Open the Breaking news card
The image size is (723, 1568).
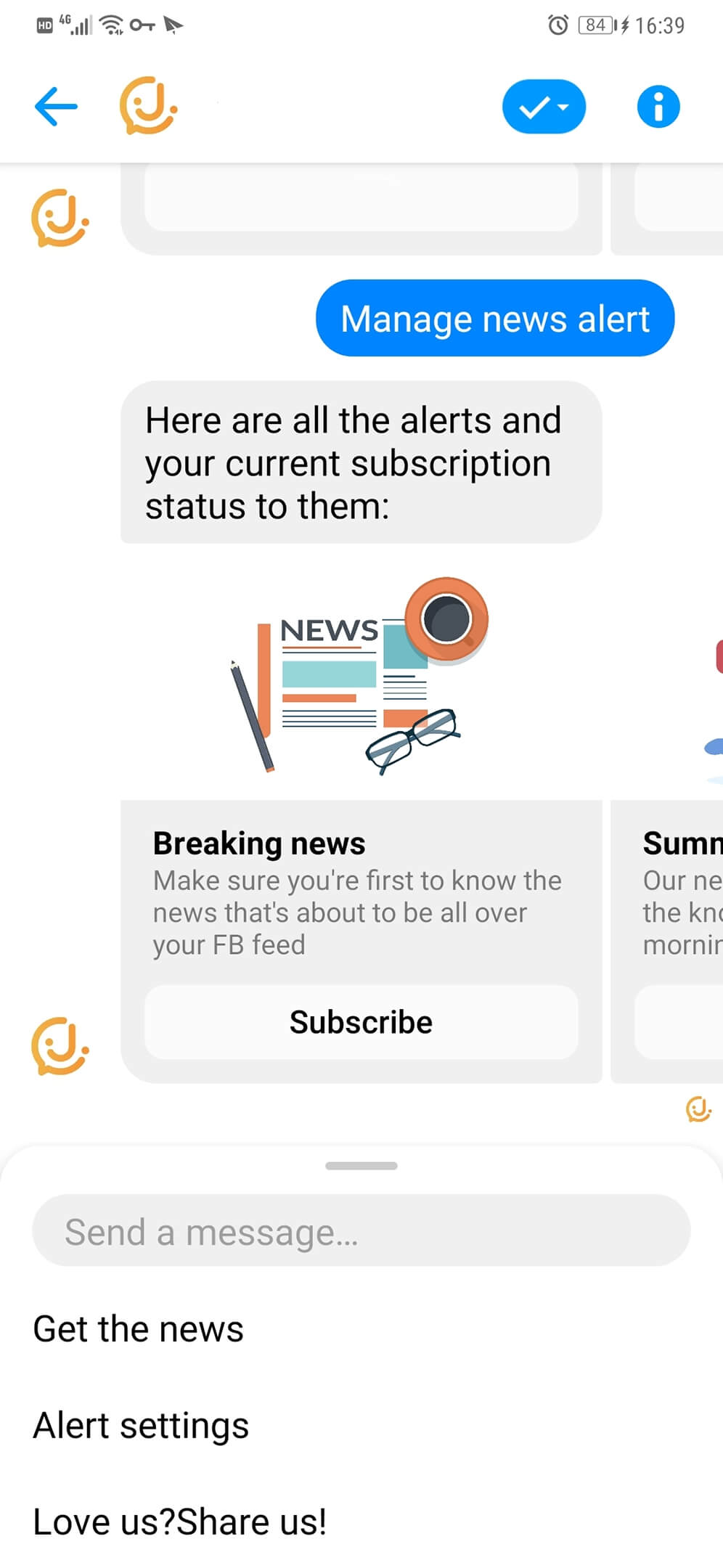361,893
